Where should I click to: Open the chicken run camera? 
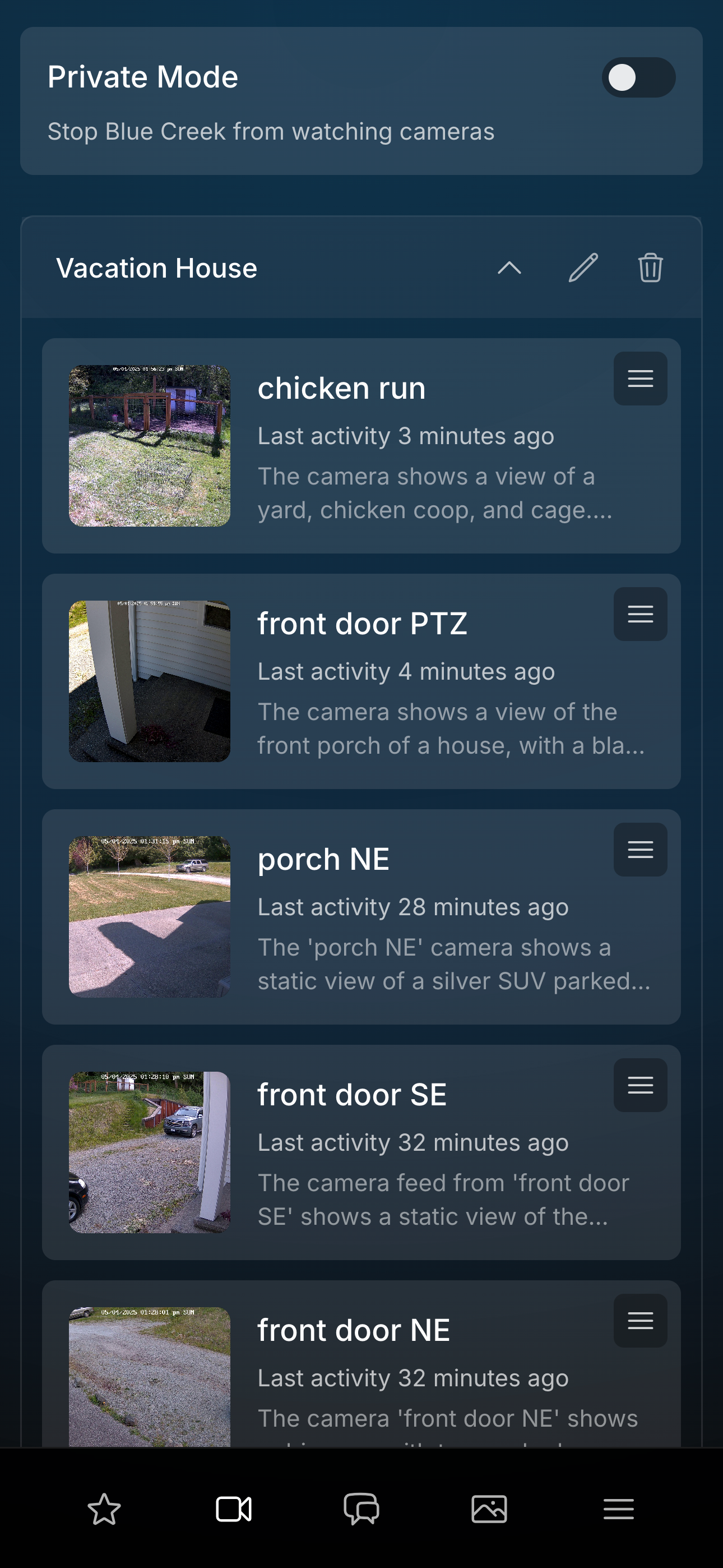150,446
